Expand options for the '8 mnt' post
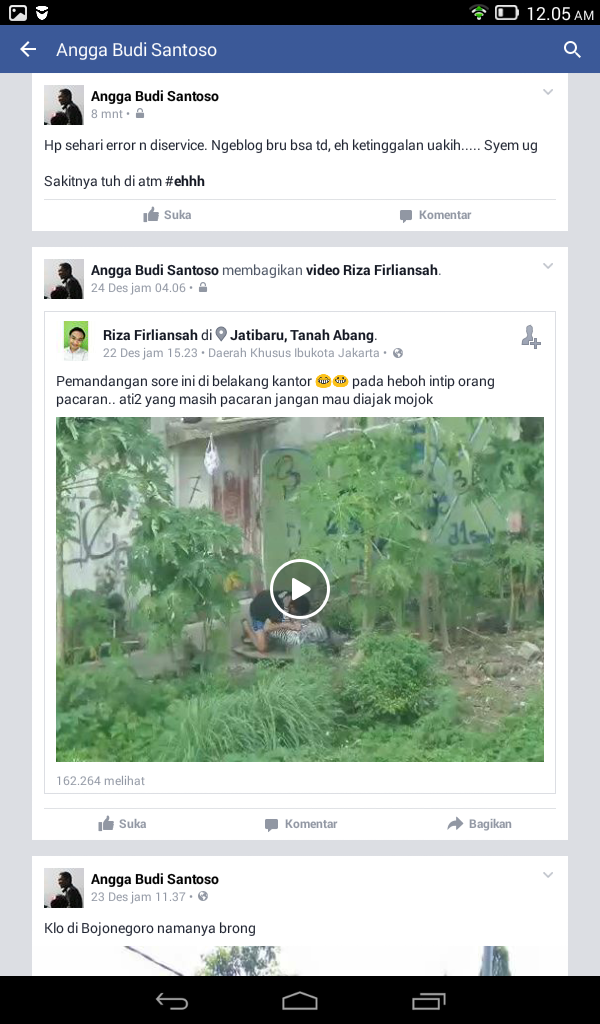This screenshot has height=1024, width=600. pyautogui.click(x=548, y=93)
